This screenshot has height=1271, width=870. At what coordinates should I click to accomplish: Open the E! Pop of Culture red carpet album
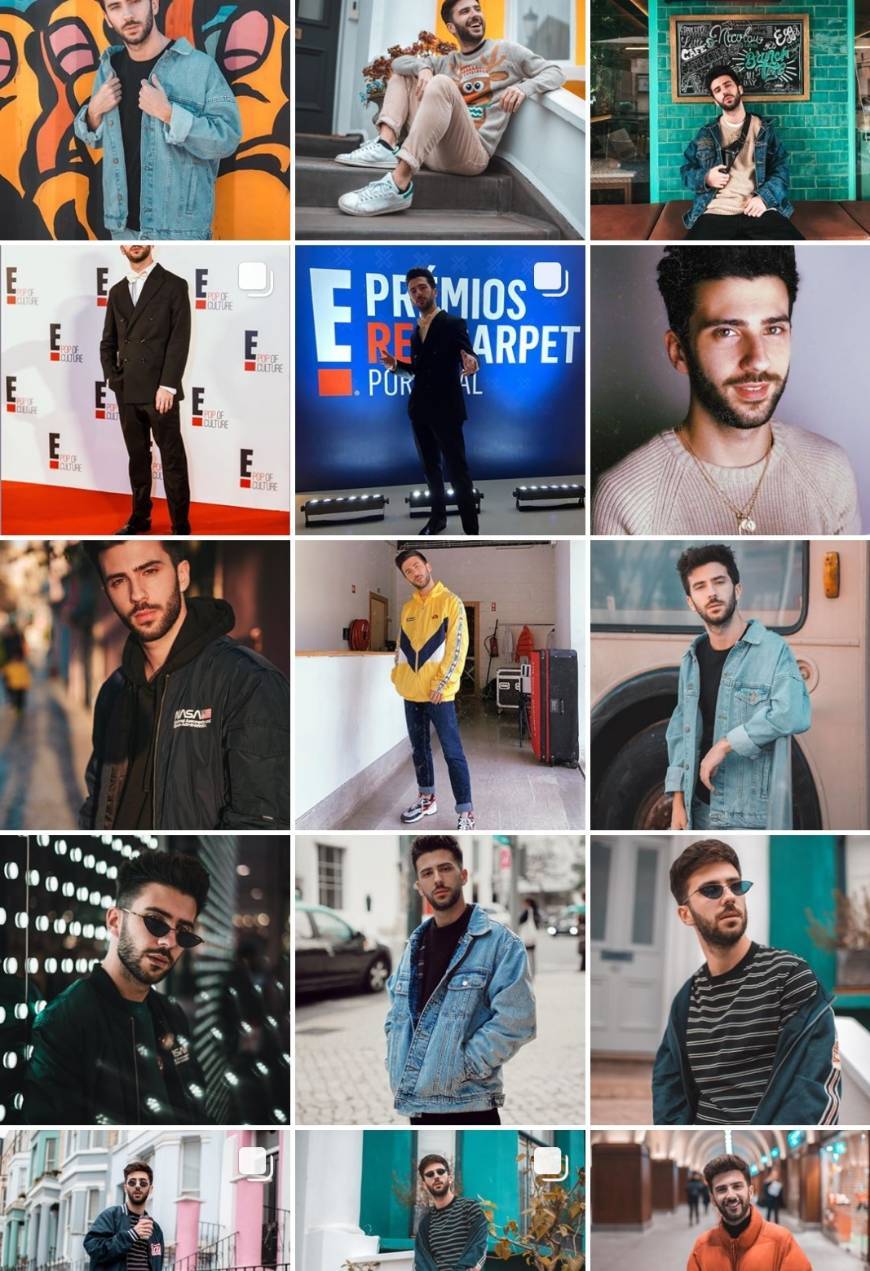pyautogui.click(x=145, y=390)
